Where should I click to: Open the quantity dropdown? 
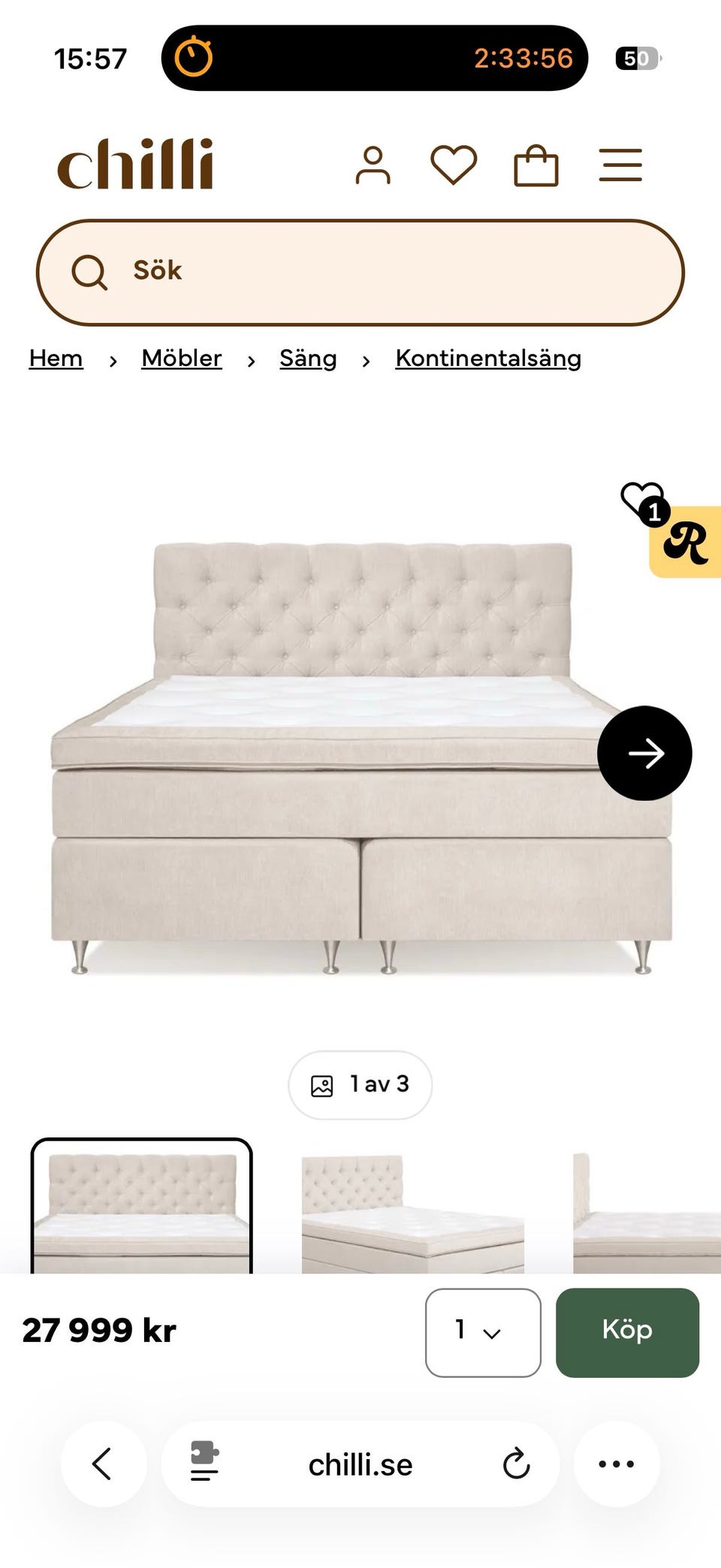coord(483,1332)
